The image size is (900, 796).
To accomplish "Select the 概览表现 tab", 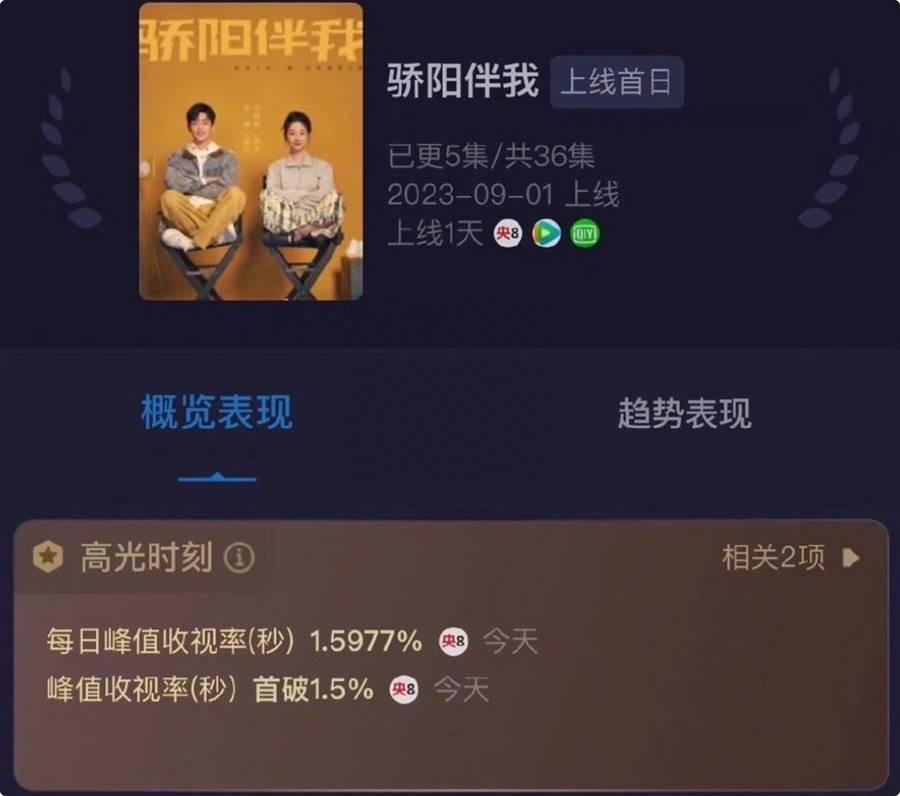I will pos(217,413).
